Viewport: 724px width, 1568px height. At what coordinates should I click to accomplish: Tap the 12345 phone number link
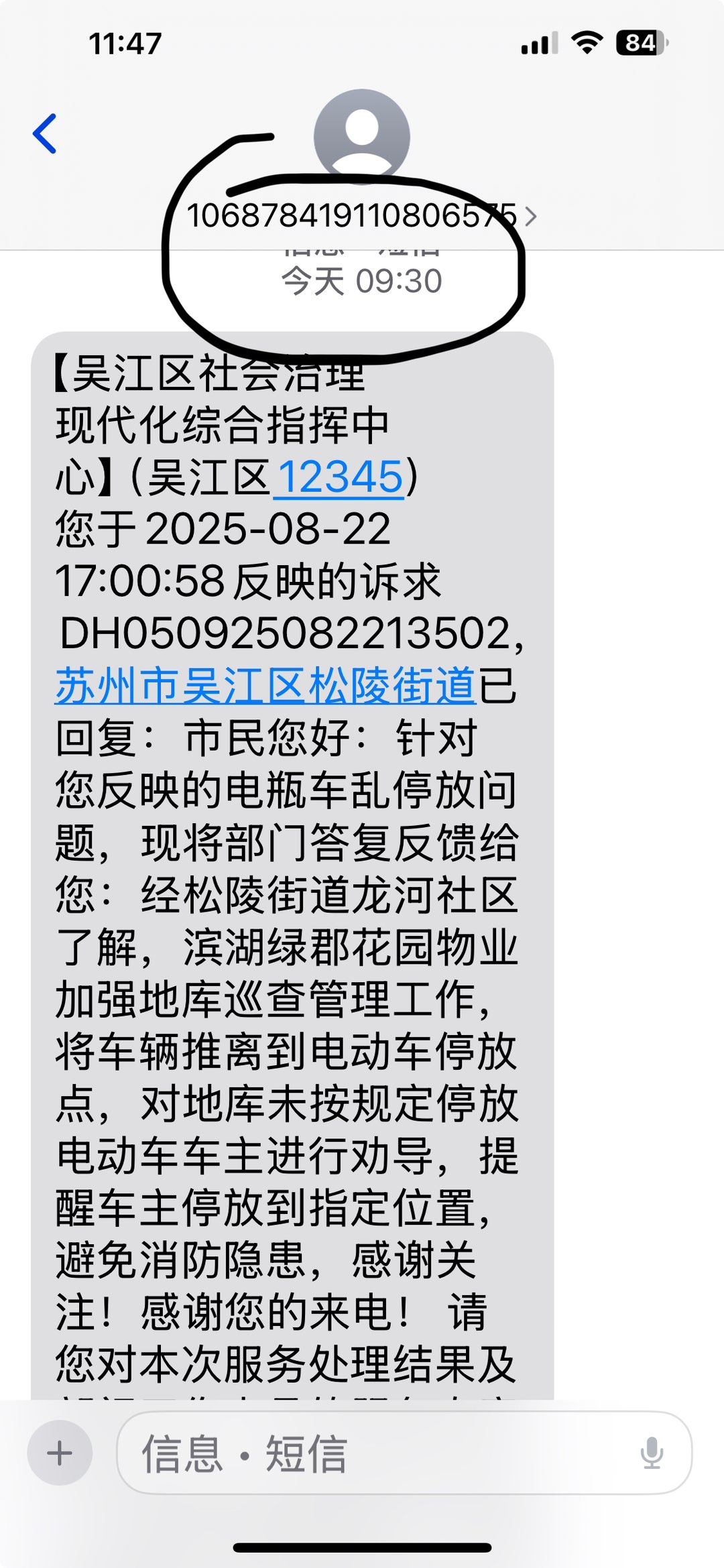(x=339, y=477)
